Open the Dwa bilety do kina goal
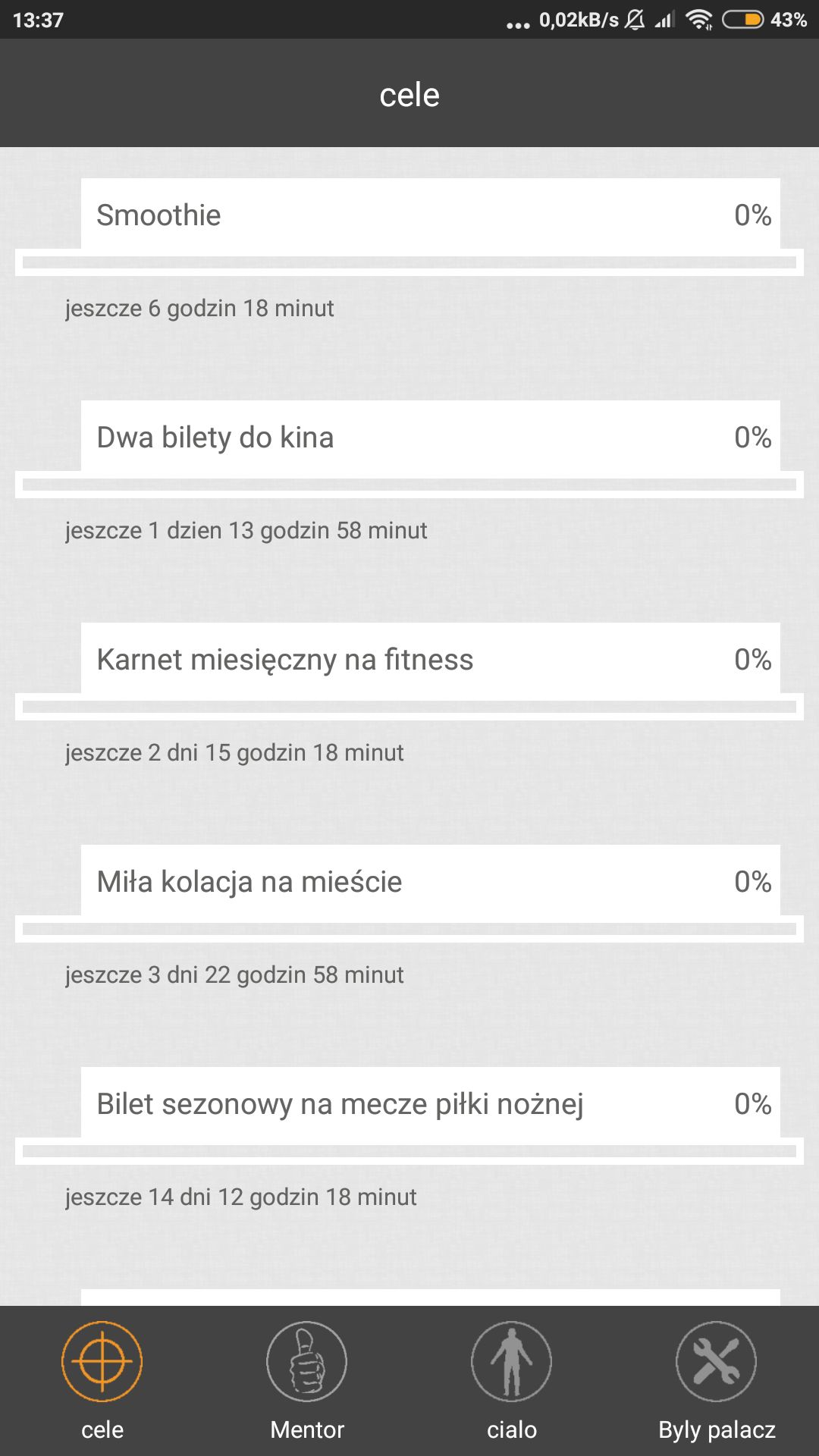 430,438
